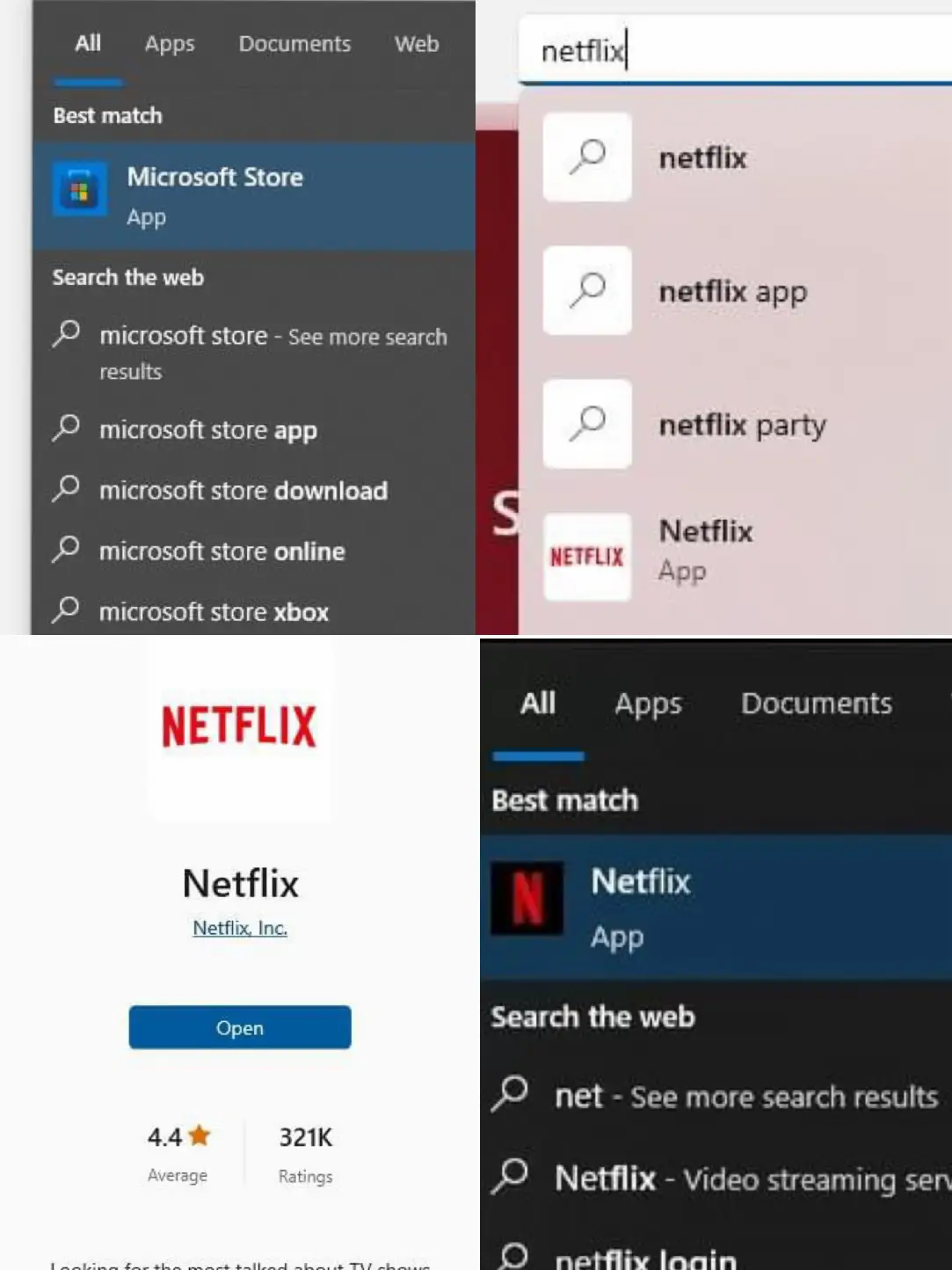Open the Web search filter
This screenshot has height=1270, width=952.
[x=415, y=43]
